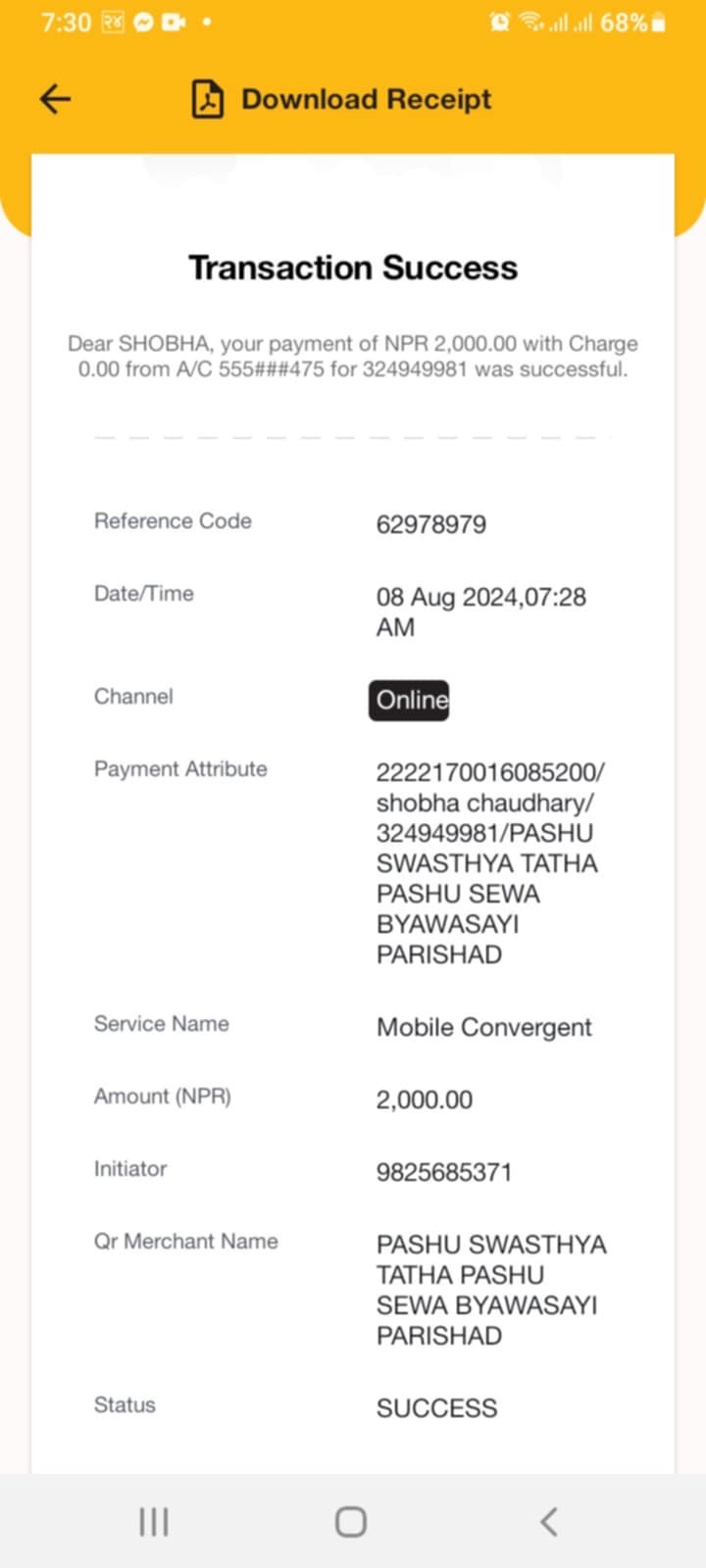Go to the home screen
This screenshot has width=706, height=1568.
coord(351,1521)
